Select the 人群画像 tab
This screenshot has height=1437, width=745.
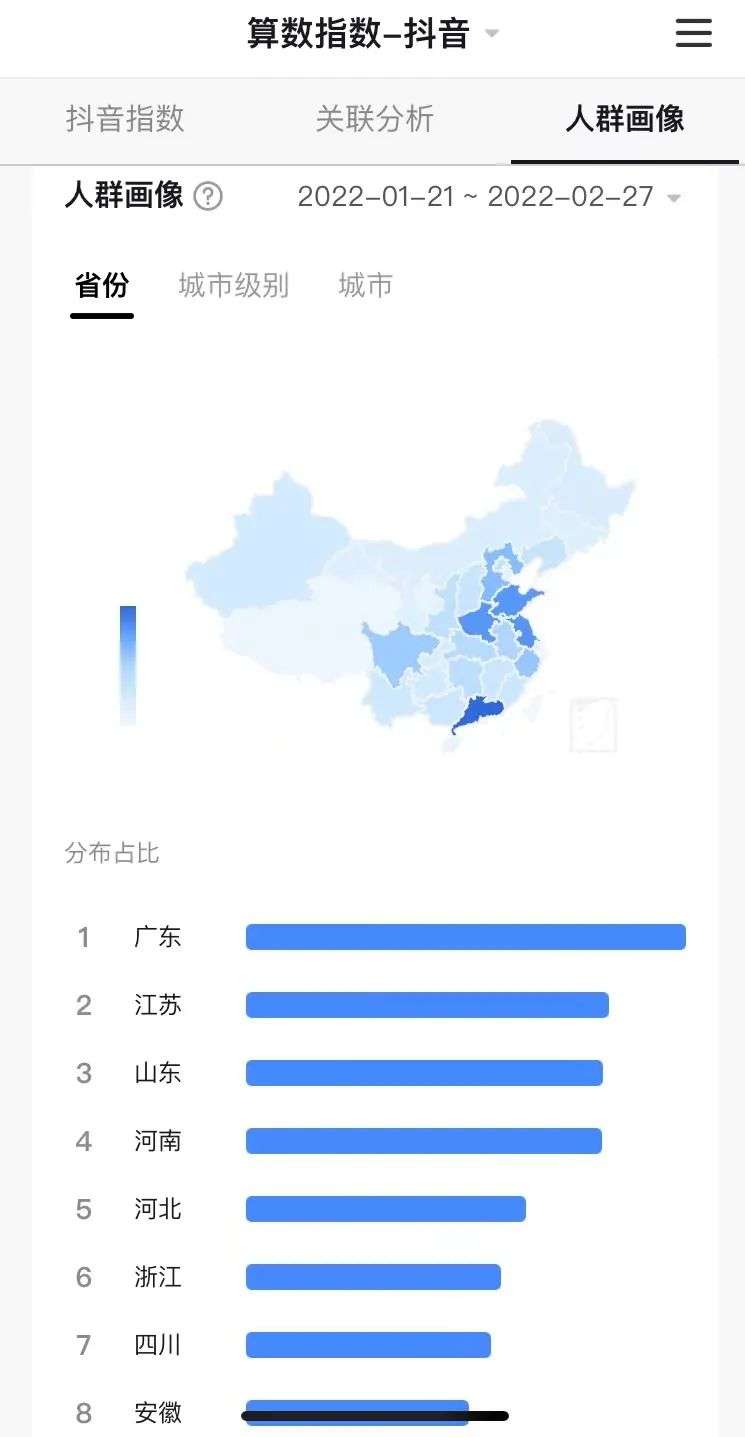click(625, 119)
